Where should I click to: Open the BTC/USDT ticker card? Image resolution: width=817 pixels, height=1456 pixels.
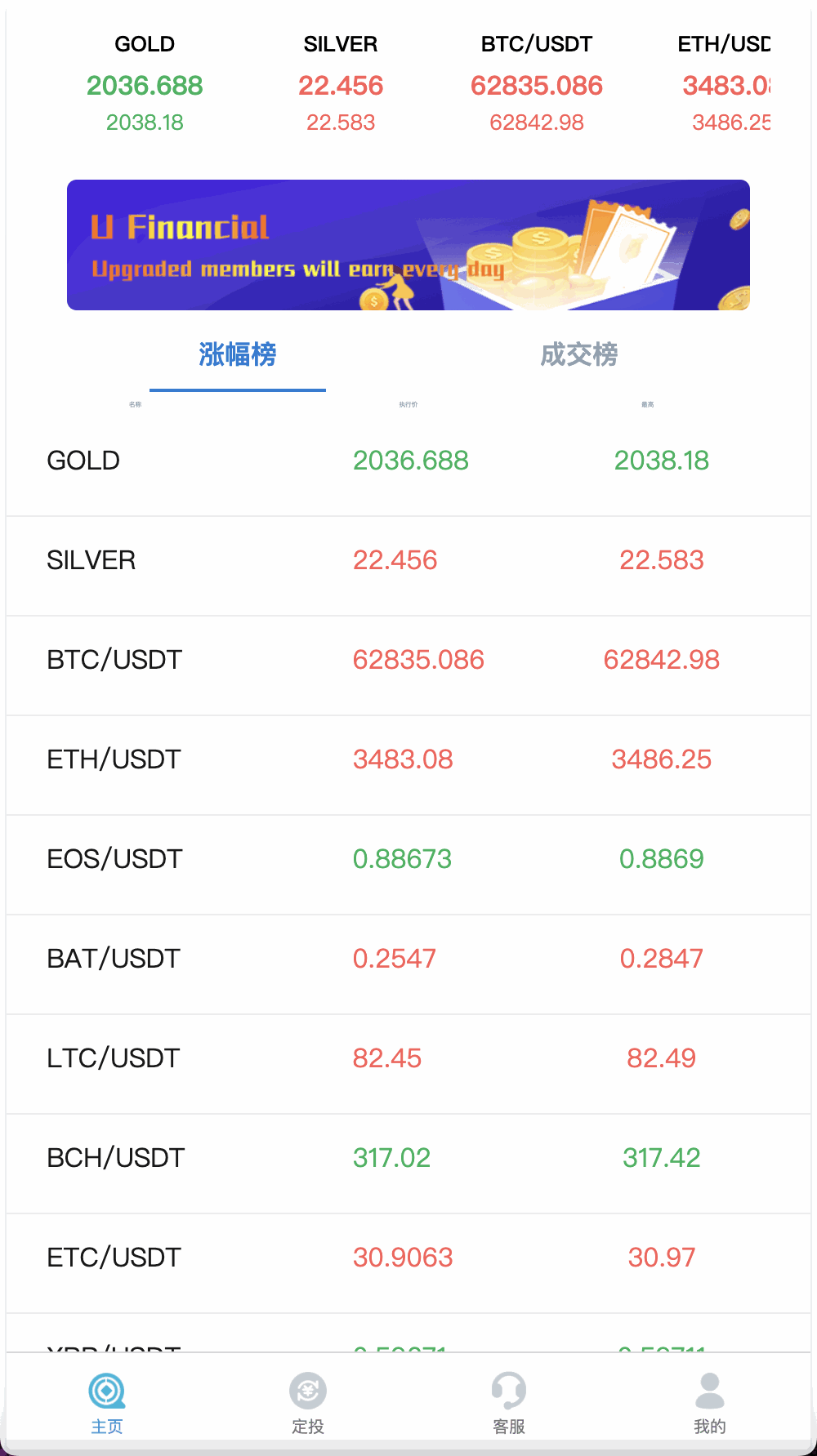pos(536,84)
